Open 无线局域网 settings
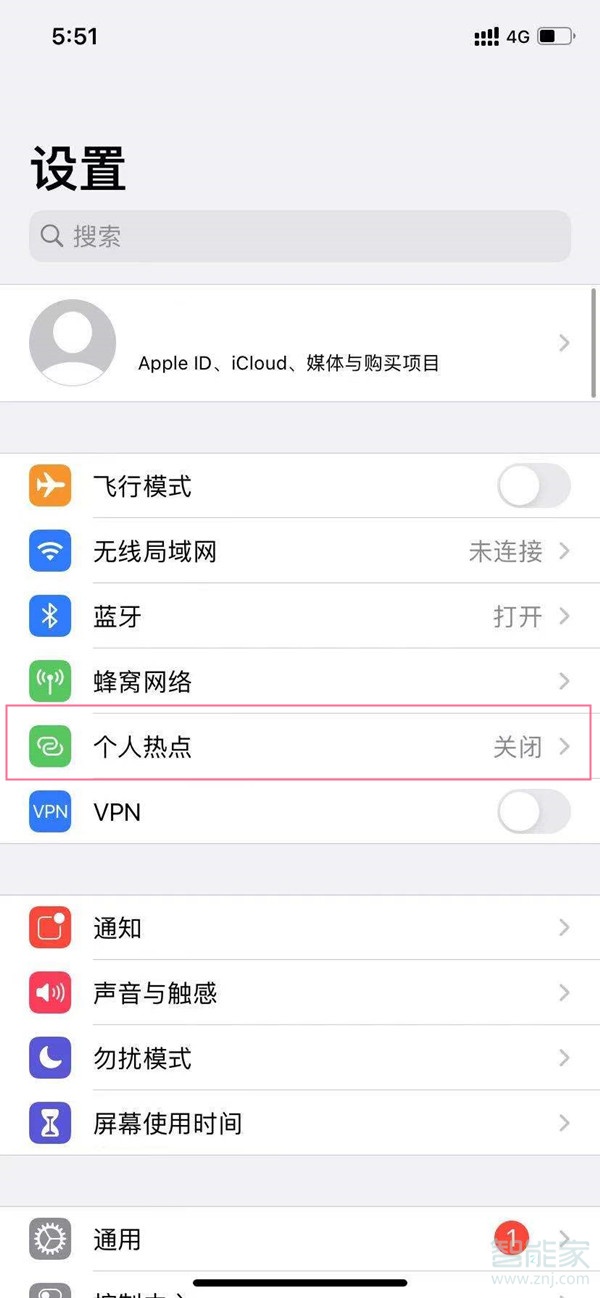Image resolution: width=600 pixels, height=1298 pixels. tap(300, 551)
